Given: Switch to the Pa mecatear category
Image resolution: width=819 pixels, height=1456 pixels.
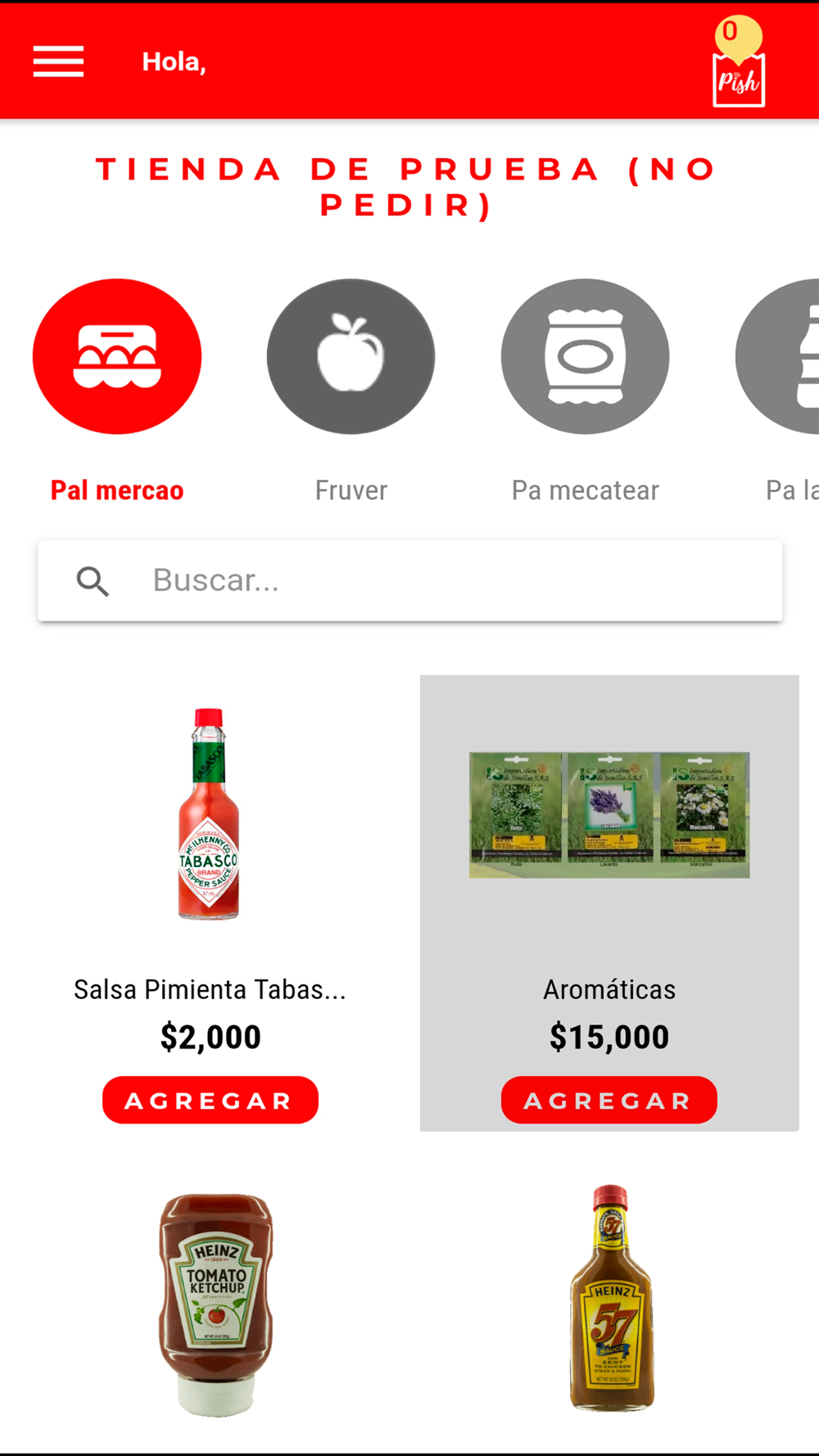Looking at the screenshot, I should 585,357.
